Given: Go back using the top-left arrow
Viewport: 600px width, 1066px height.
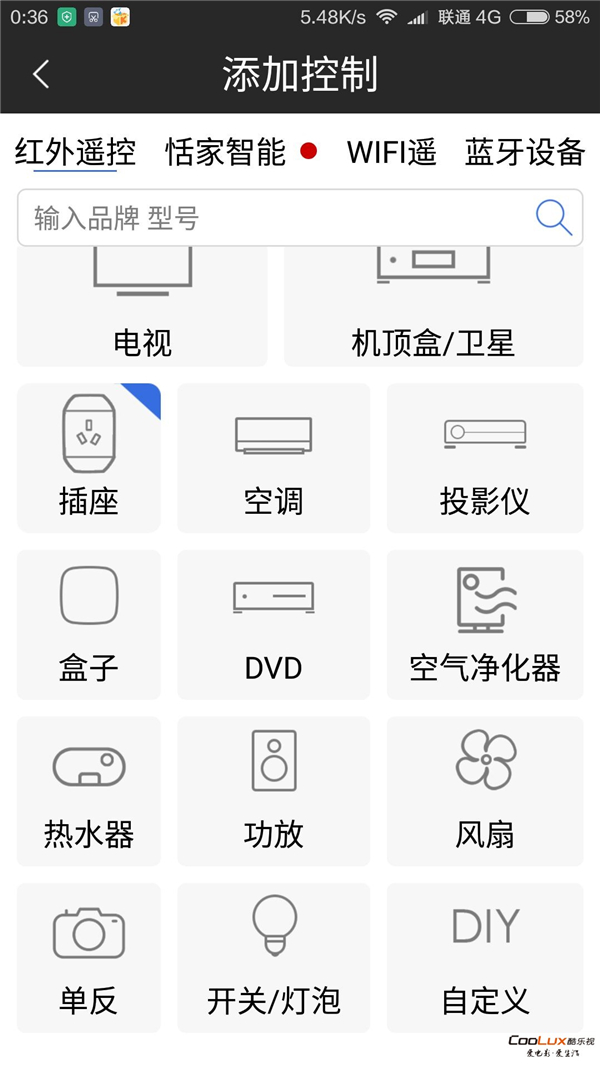Looking at the screenshot, I should 41,73.
